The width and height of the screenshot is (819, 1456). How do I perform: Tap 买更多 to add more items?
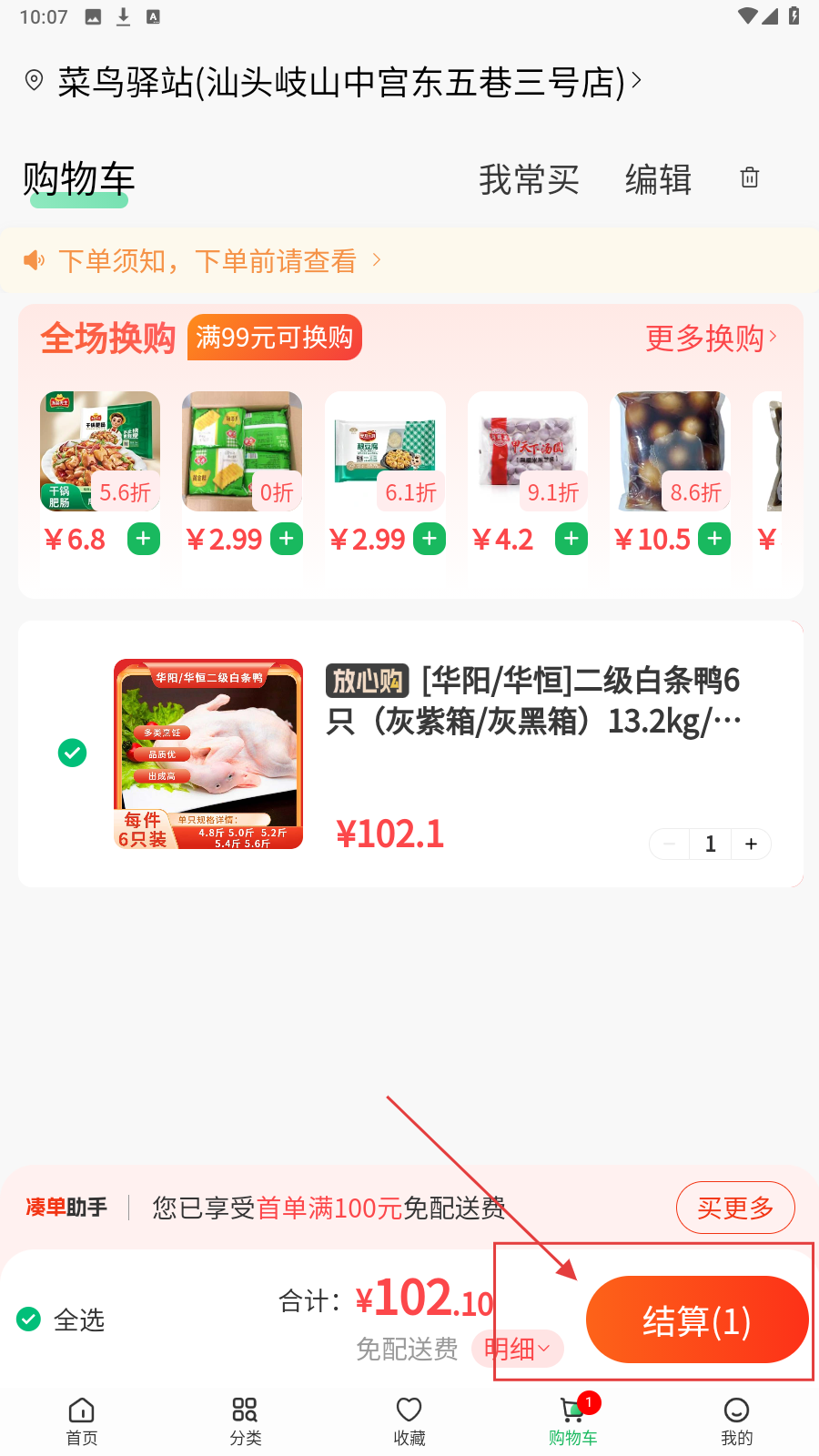click(735, 1208)
